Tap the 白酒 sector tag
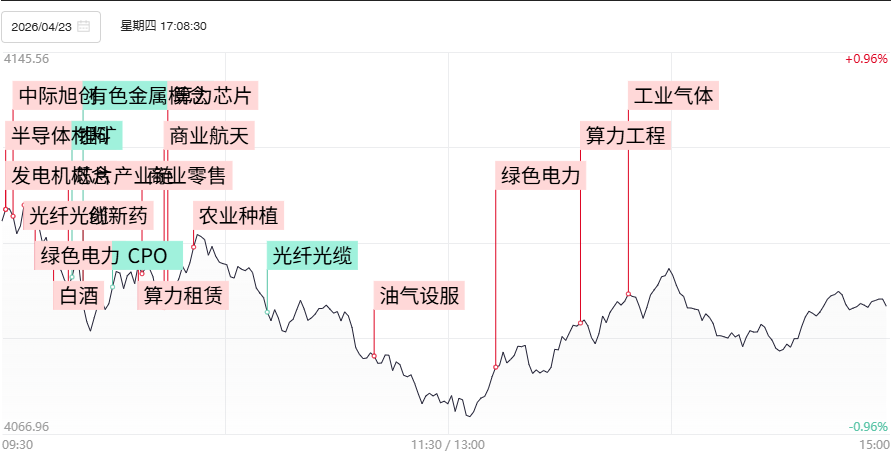 point(80,295)
